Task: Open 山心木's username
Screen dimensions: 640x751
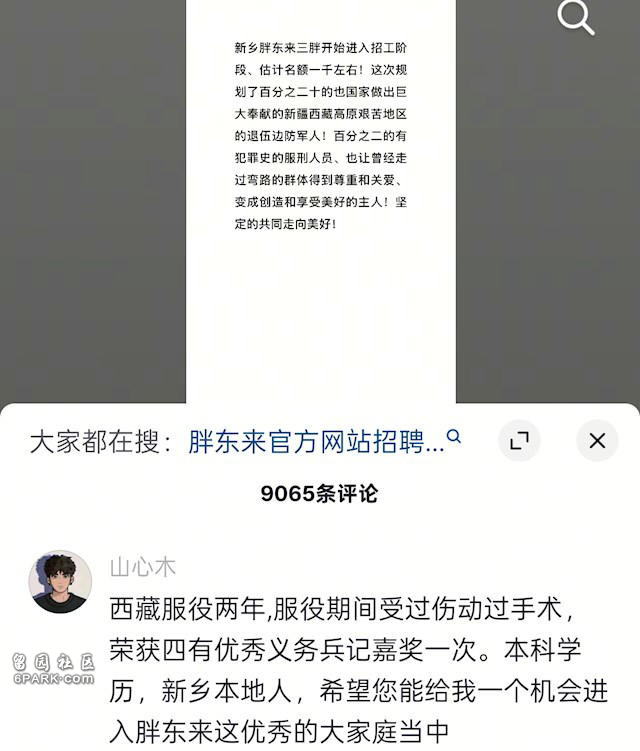Action: pos(142,567)
